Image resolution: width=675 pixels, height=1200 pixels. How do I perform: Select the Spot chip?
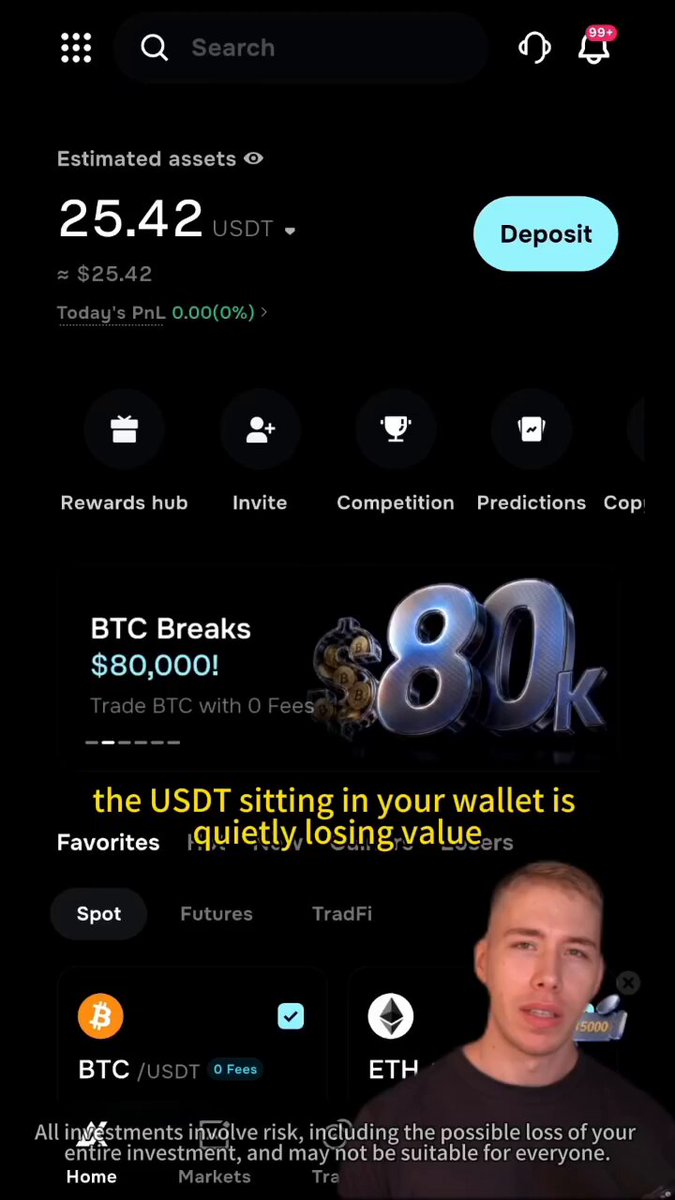99,913
